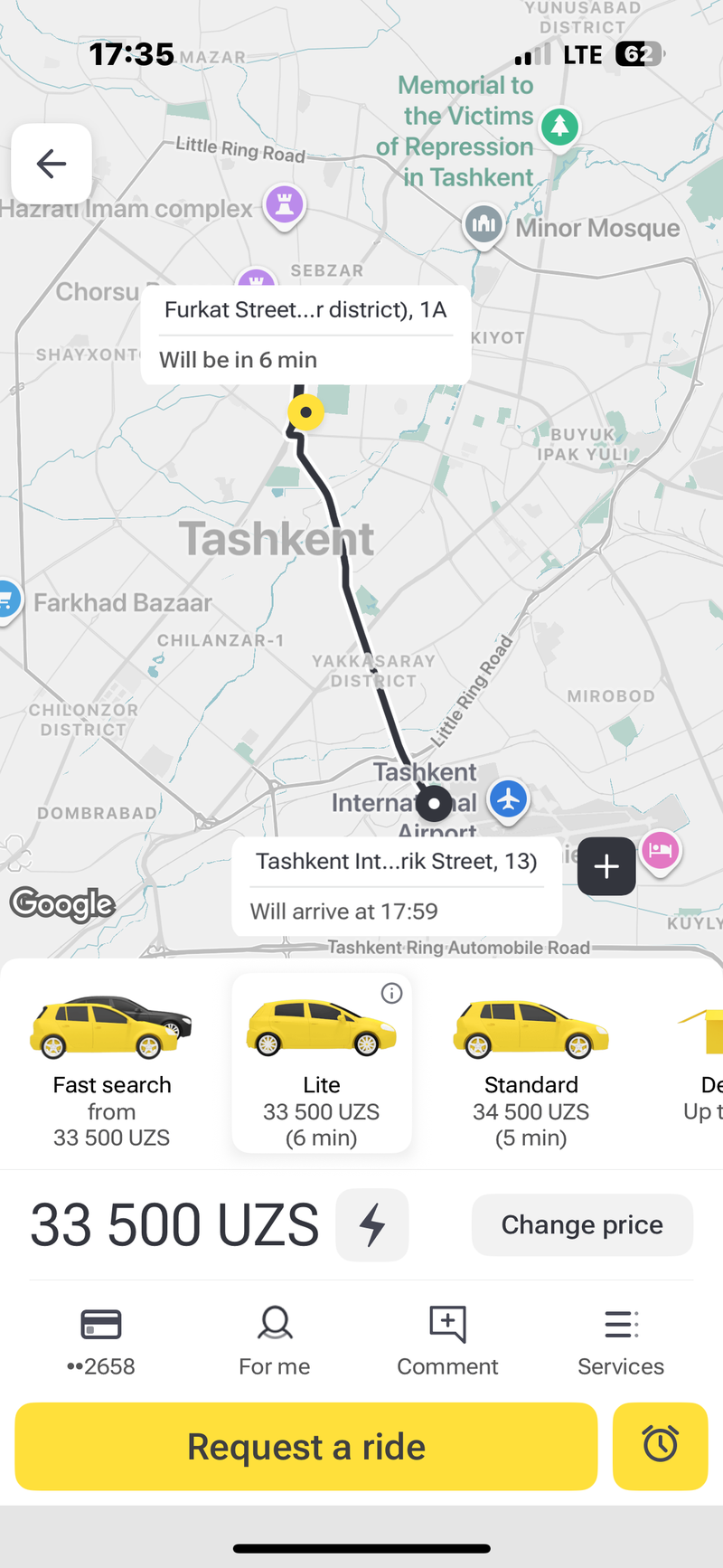Viewport: 723px width, 1568px height.
Task: Add a stop with the plus button
Action: pos(606,866)
